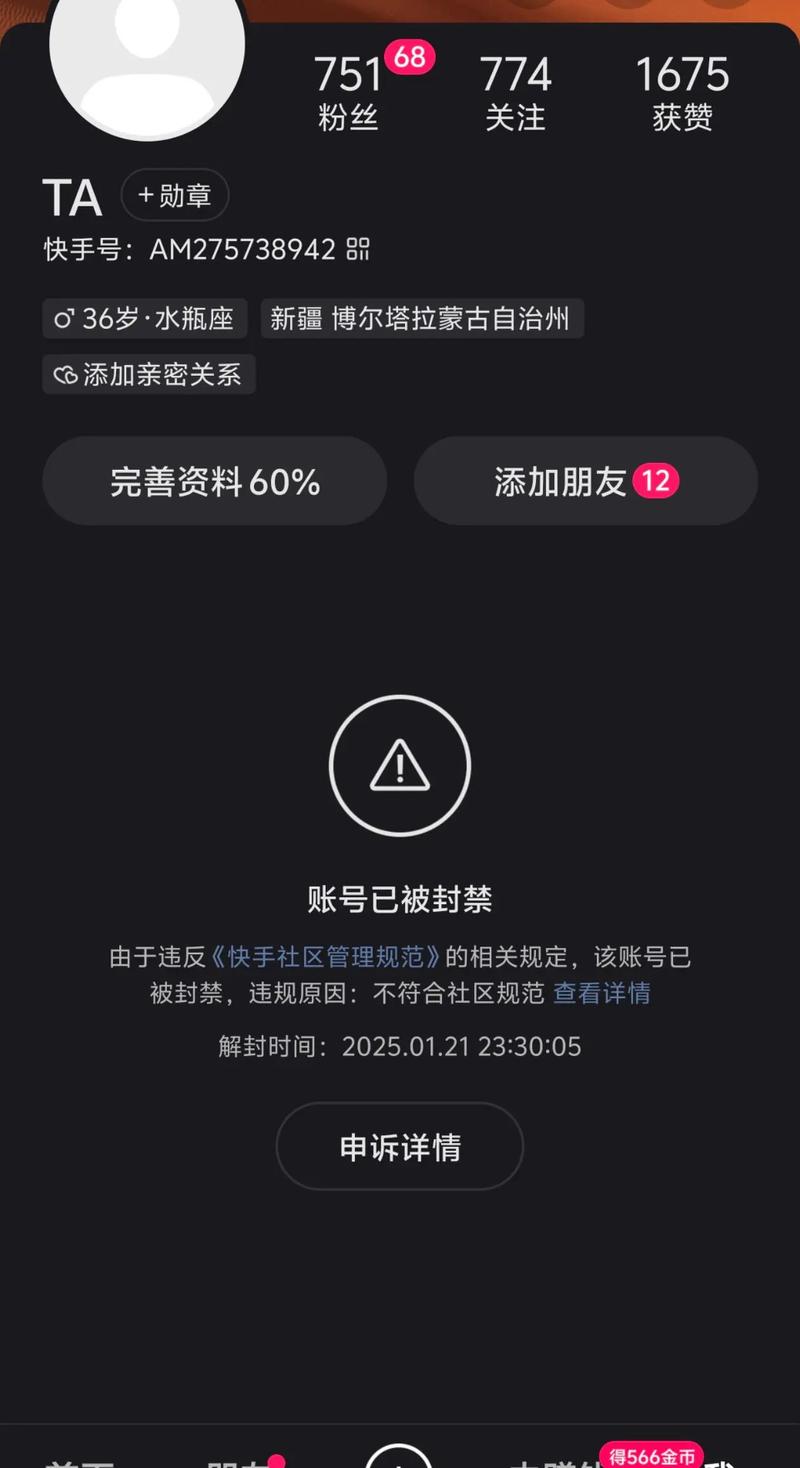This screenshot has height=1468, width=800.
Task: Click the male gender symbol in the age tag
Action: (64, 319)
